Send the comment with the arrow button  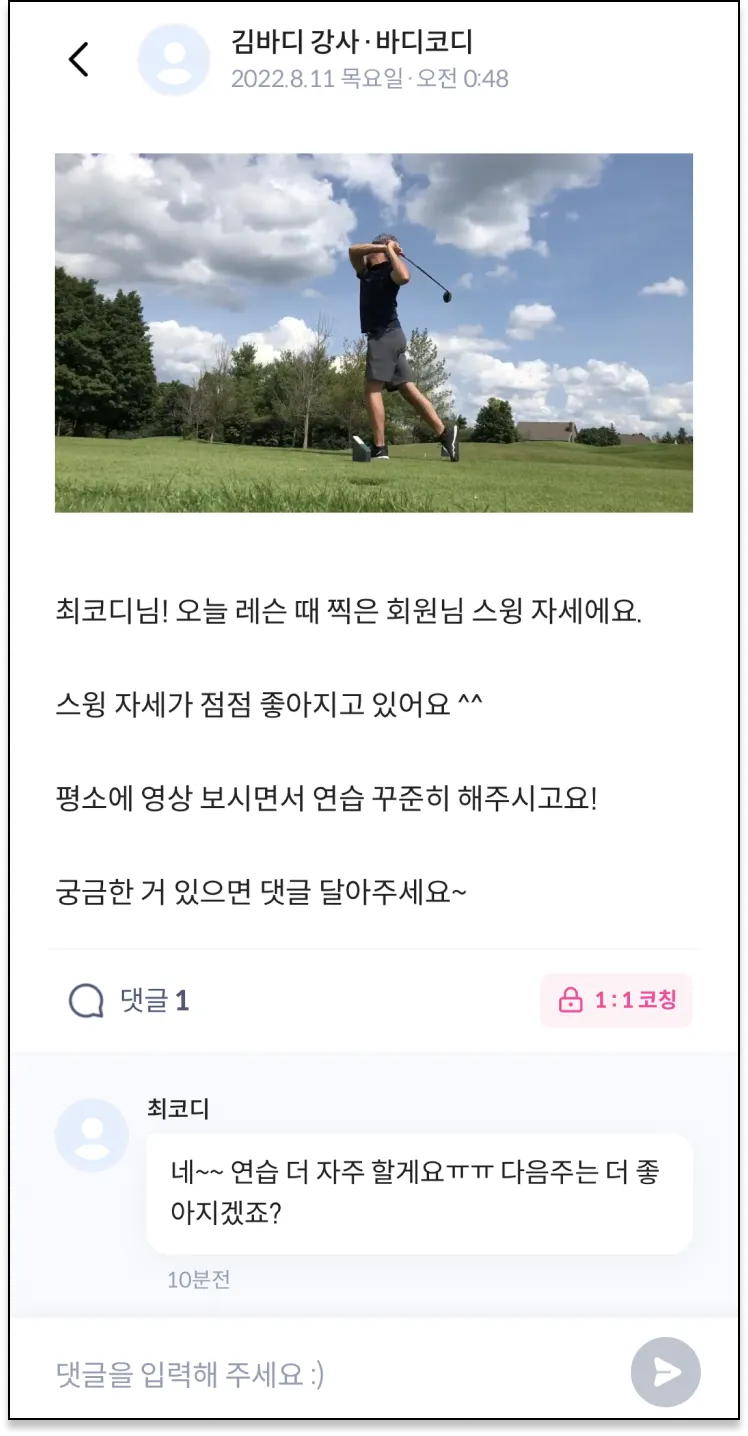[665, 1372]
